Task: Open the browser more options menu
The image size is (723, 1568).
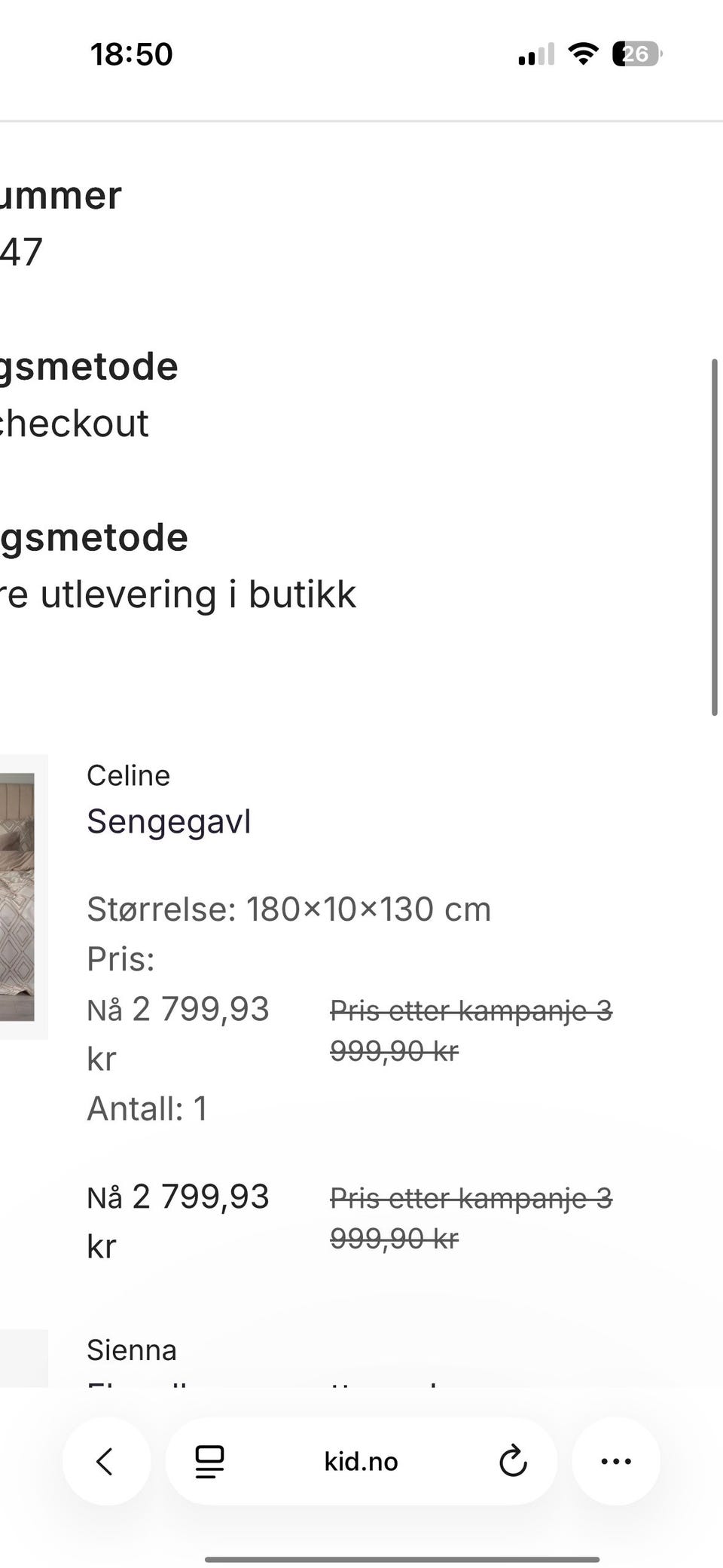Action: [x=616, y=1460]
